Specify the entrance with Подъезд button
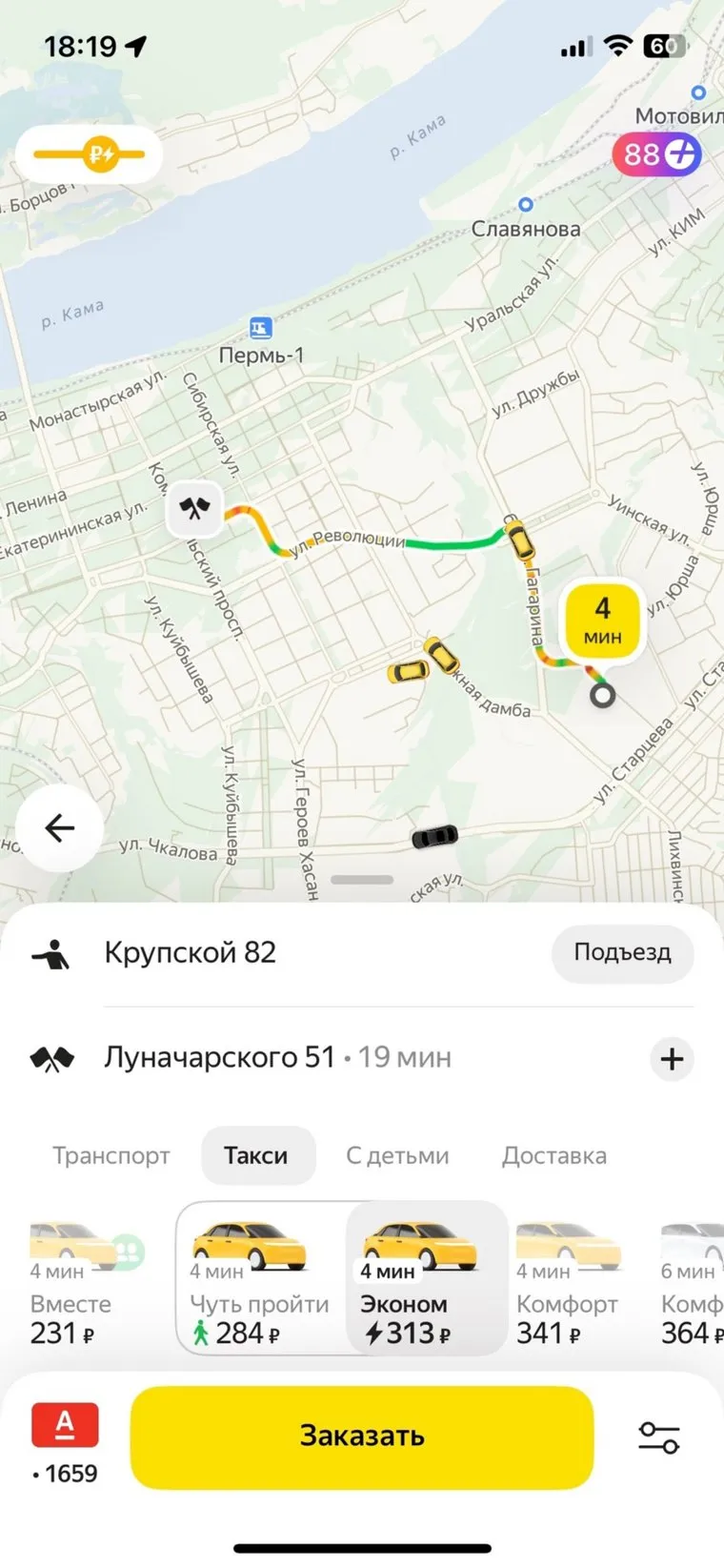724x1568 pixels. 622,952
